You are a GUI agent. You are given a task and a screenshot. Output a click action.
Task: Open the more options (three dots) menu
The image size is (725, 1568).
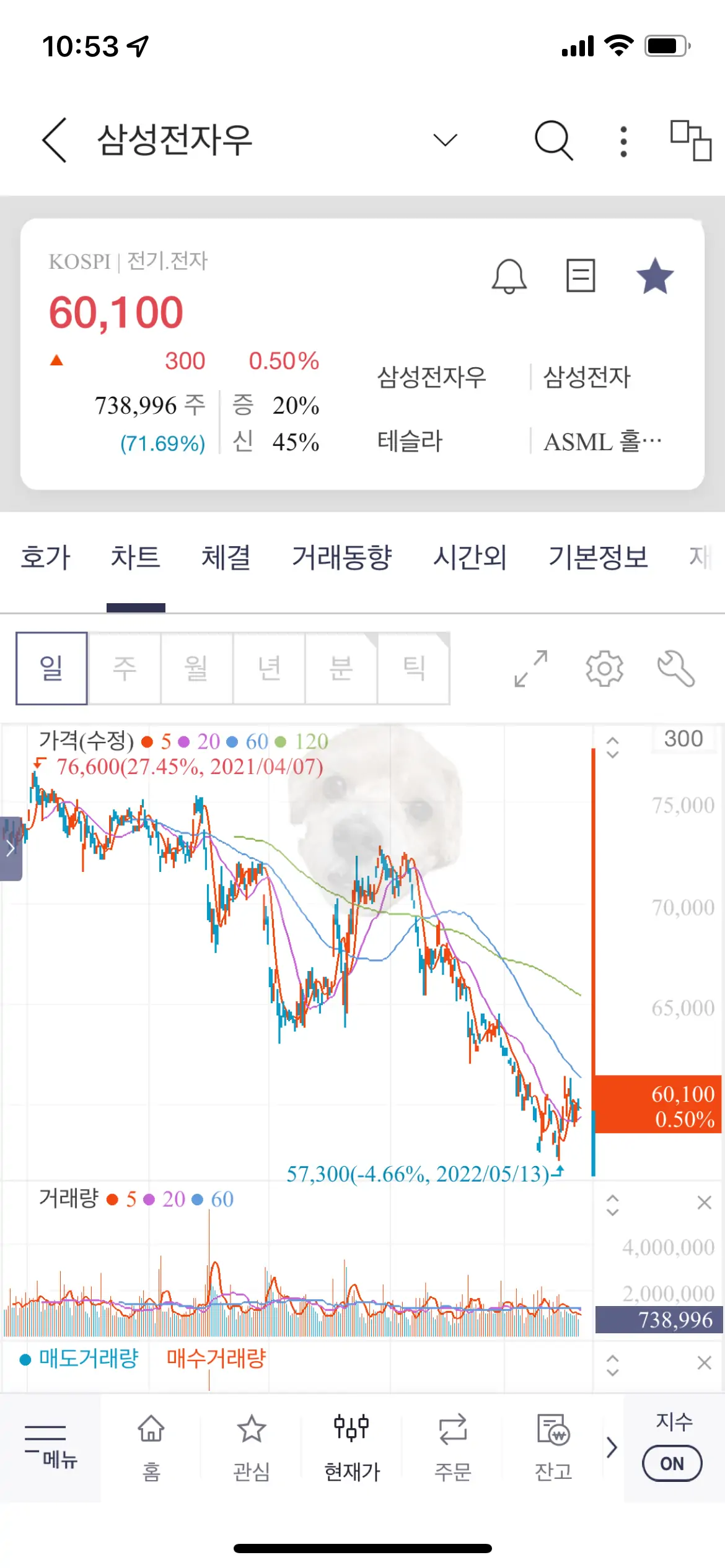click(x=623, y=139)
